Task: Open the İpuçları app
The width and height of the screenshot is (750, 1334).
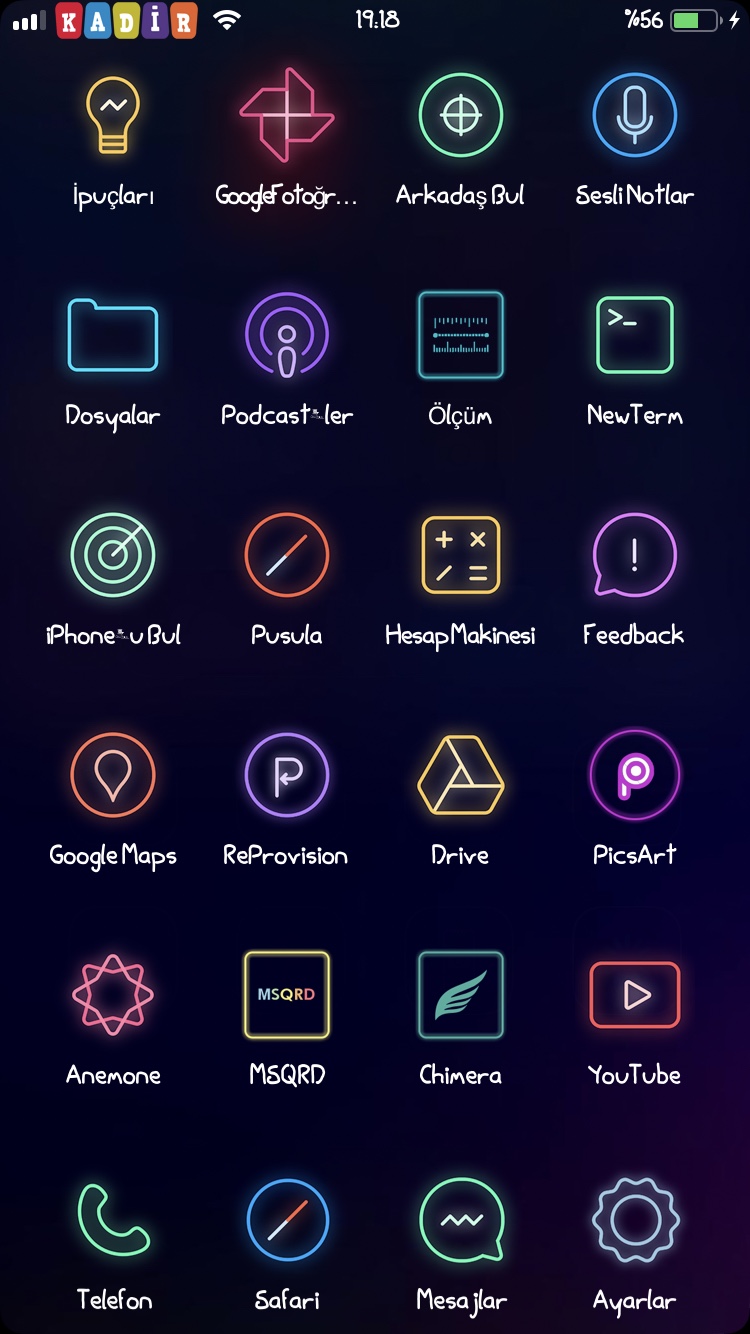Action: (x=113, y=115)
